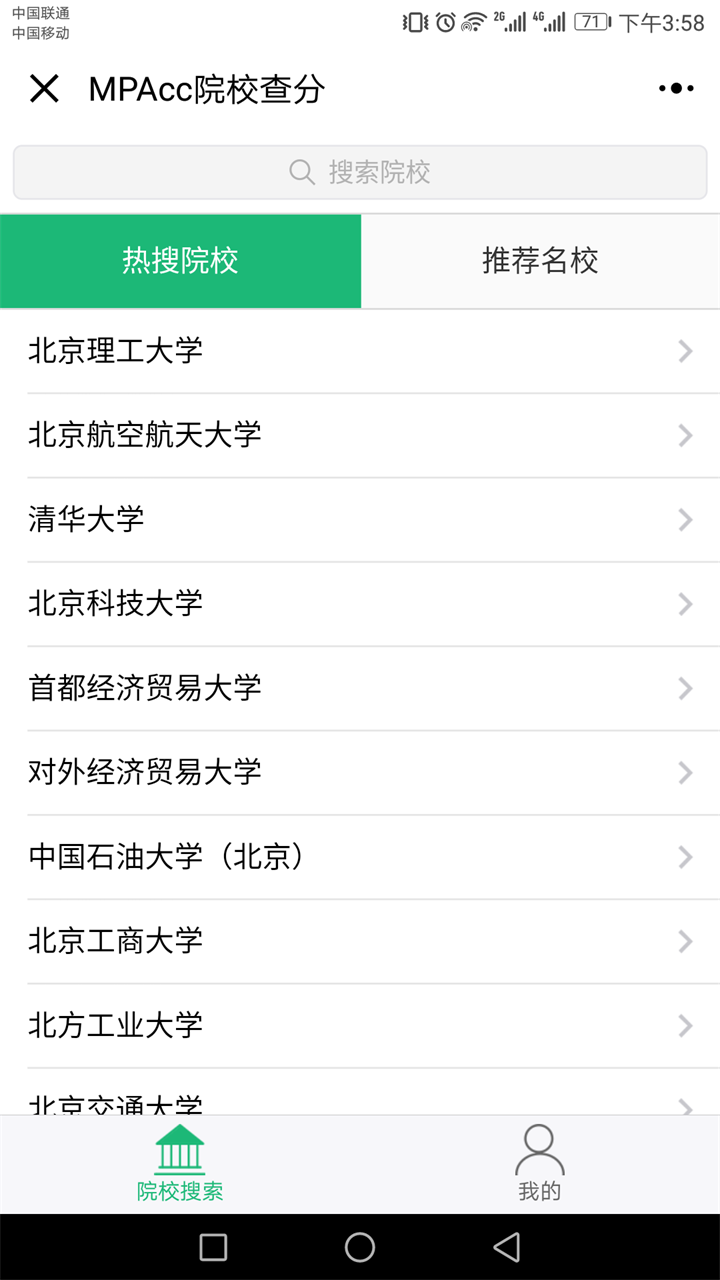Open 对外经济贸易大学 entry
Screen dimensions: 720x1280
coord(360,772)
